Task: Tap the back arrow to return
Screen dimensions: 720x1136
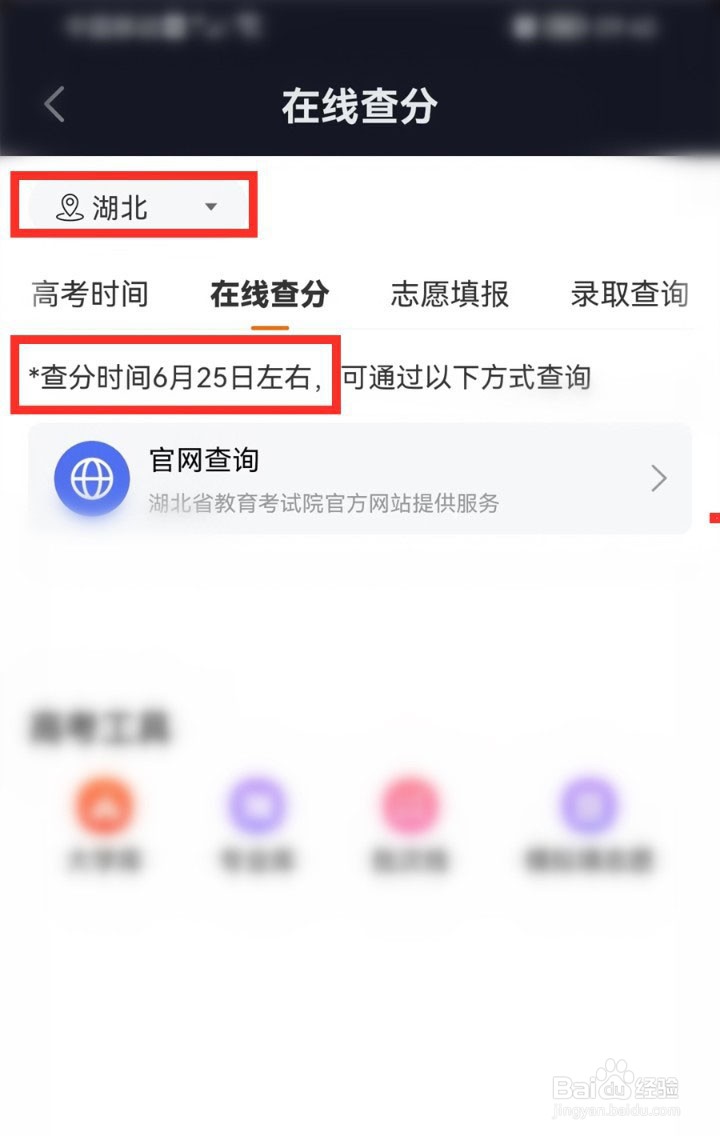Action: 52,104
